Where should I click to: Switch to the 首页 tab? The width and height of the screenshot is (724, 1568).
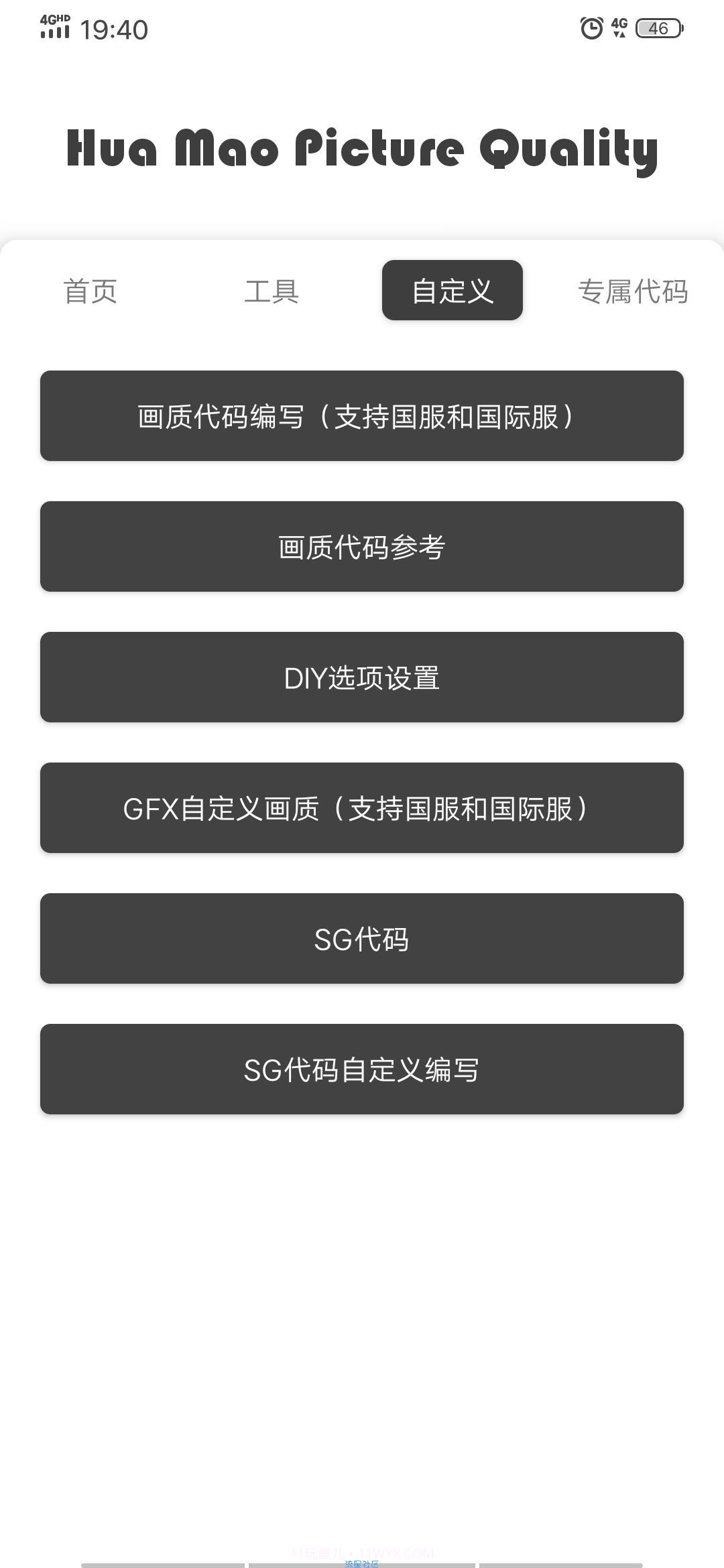(x=90, y=291)
